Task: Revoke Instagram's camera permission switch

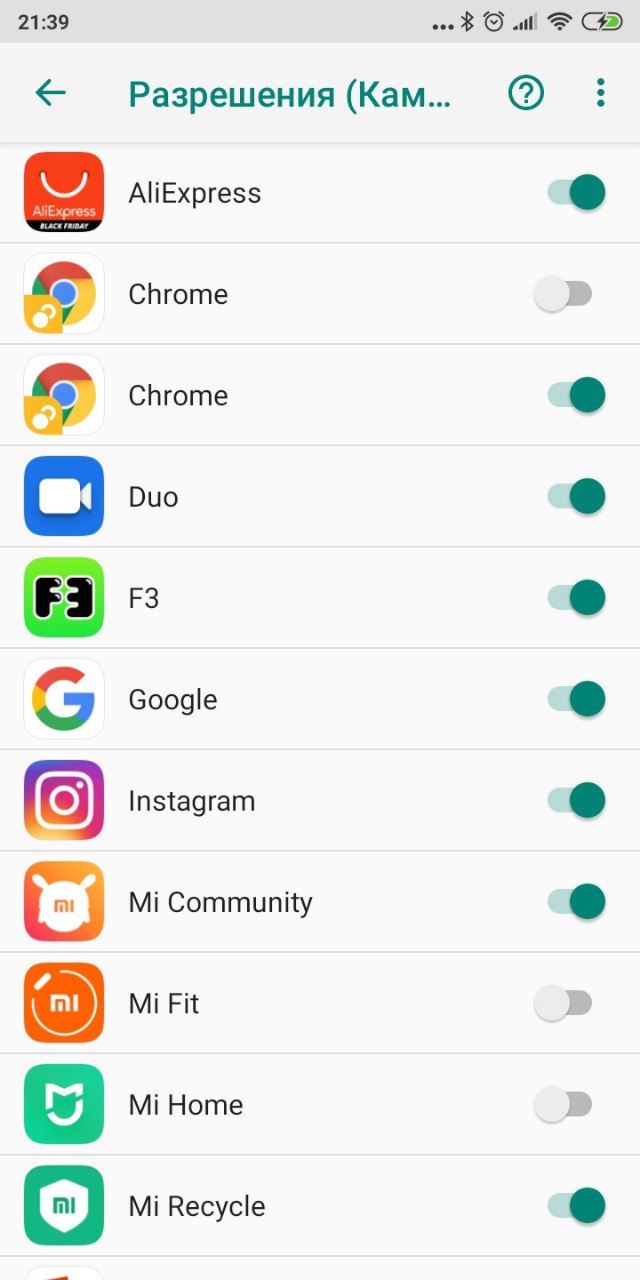Action: [577, 800]
